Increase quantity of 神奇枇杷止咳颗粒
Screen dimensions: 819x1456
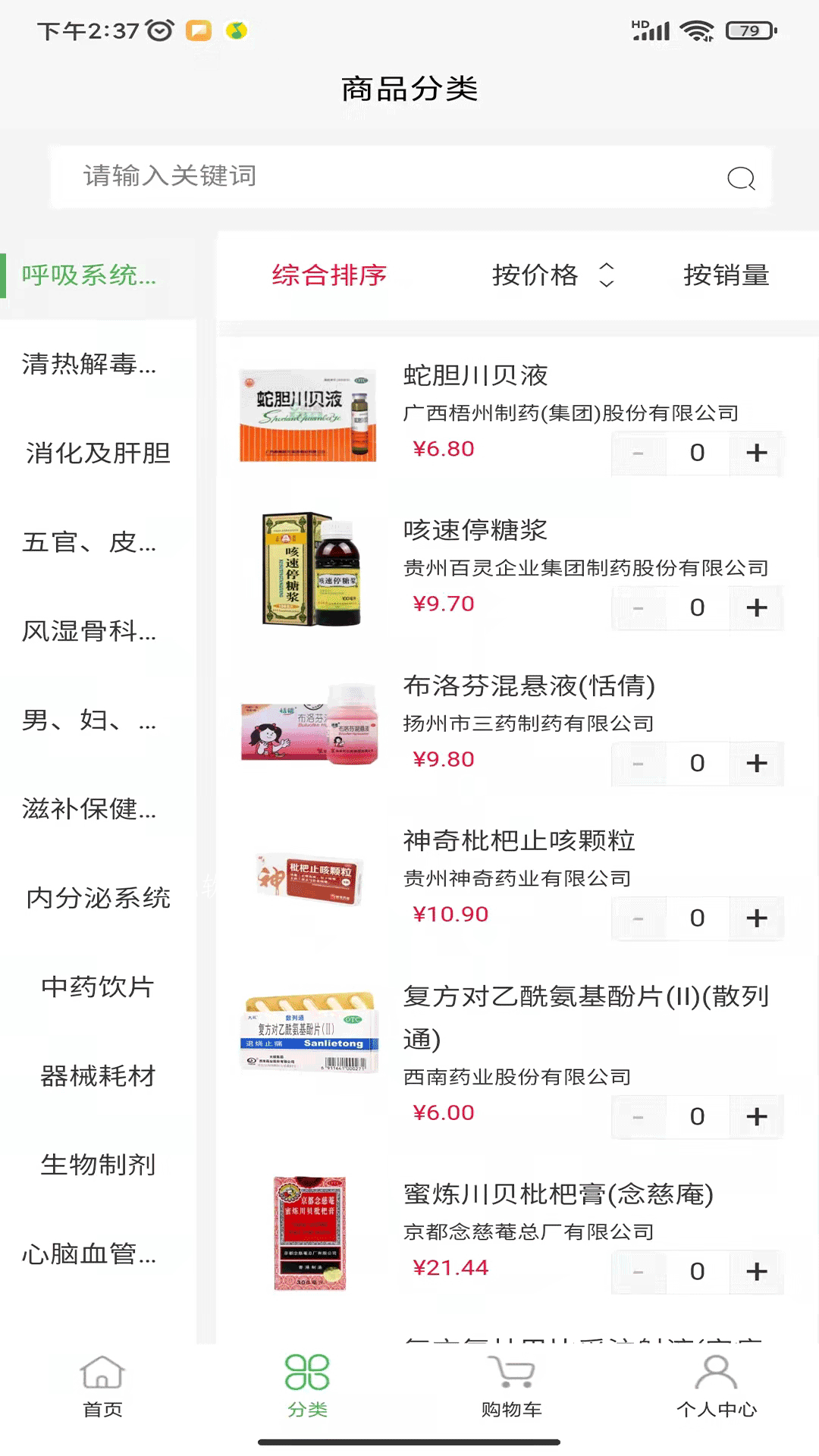(x=756, y=918)
